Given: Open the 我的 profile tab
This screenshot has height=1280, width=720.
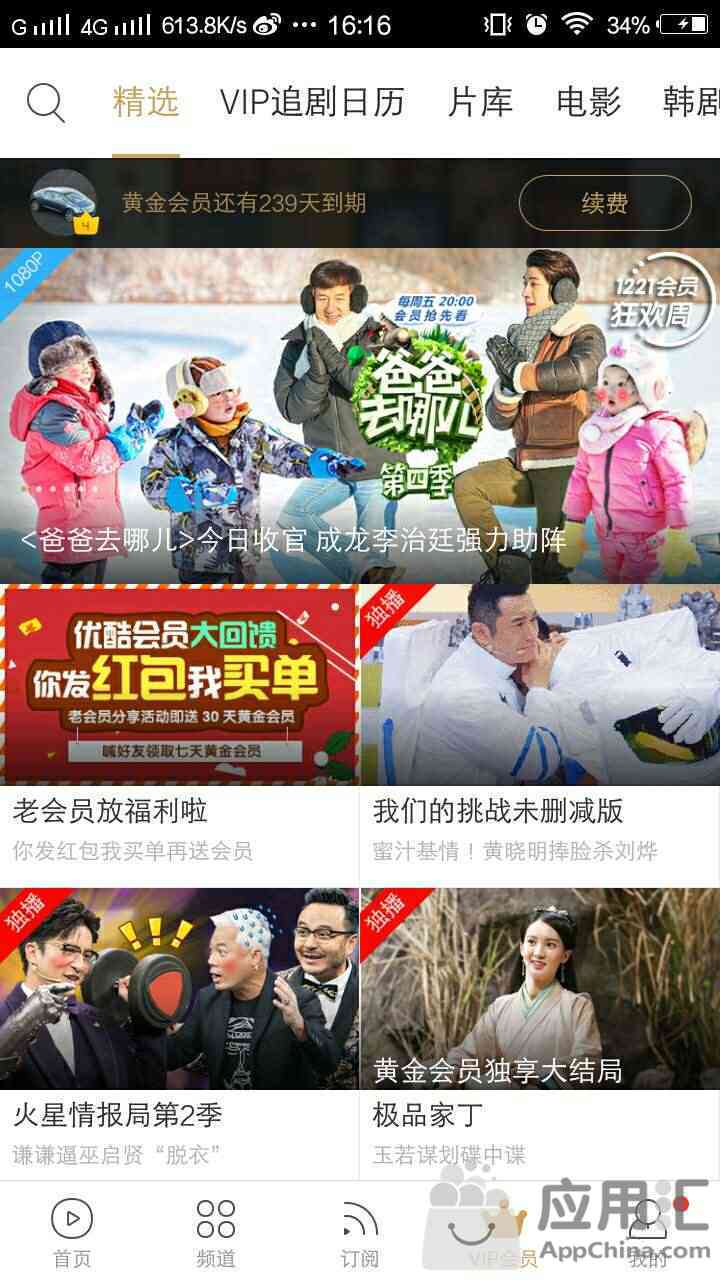Looking at the screenshot, I should pyautogui.click(x=647, y=1232).
